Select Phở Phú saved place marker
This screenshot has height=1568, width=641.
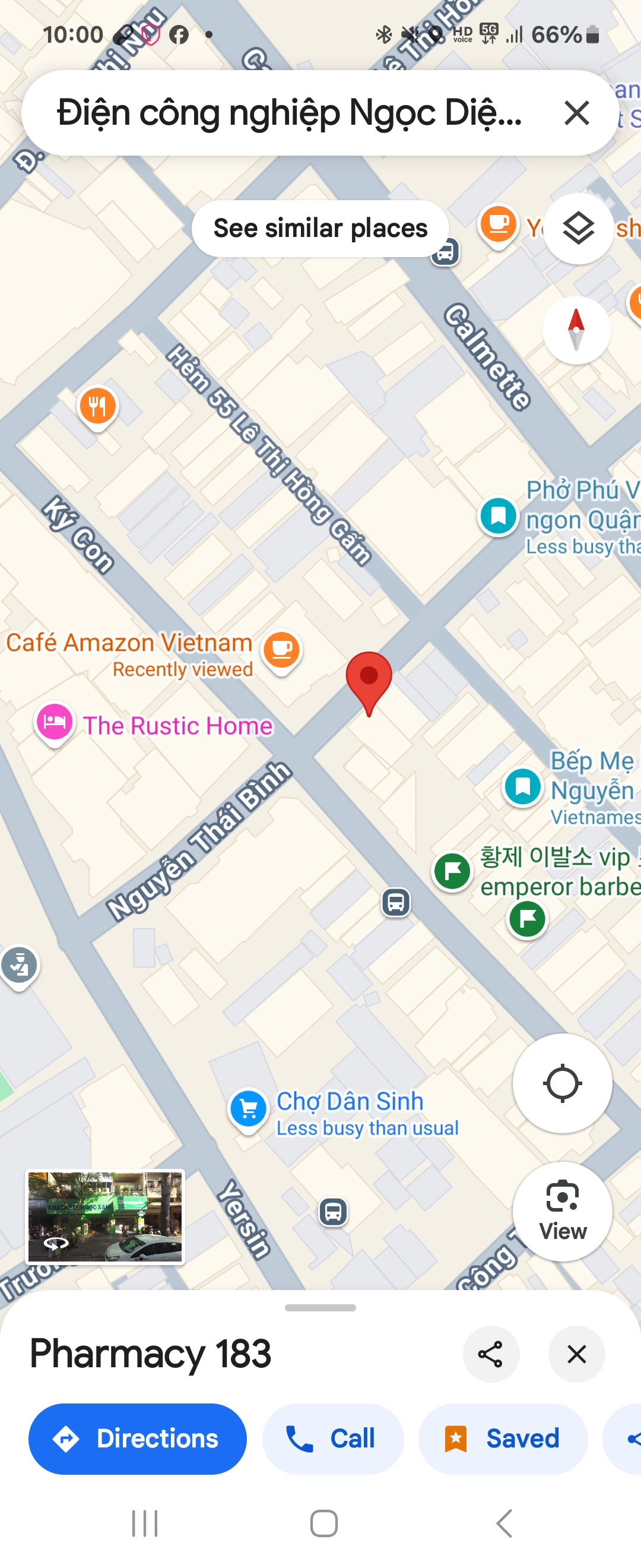(498, 516)
